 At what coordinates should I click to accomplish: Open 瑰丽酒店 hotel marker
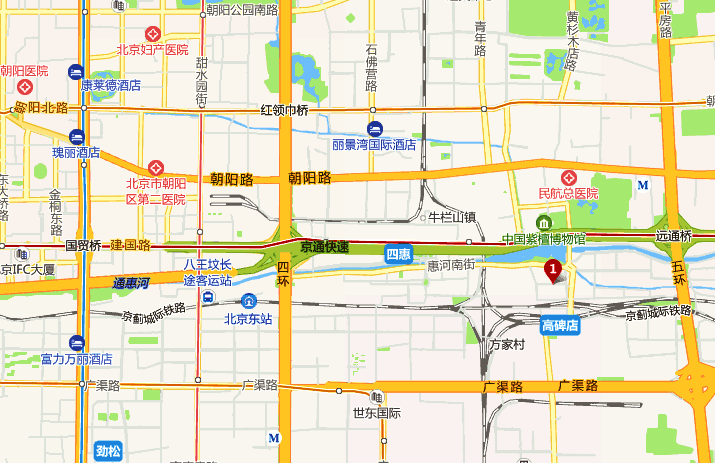[76, 137]
